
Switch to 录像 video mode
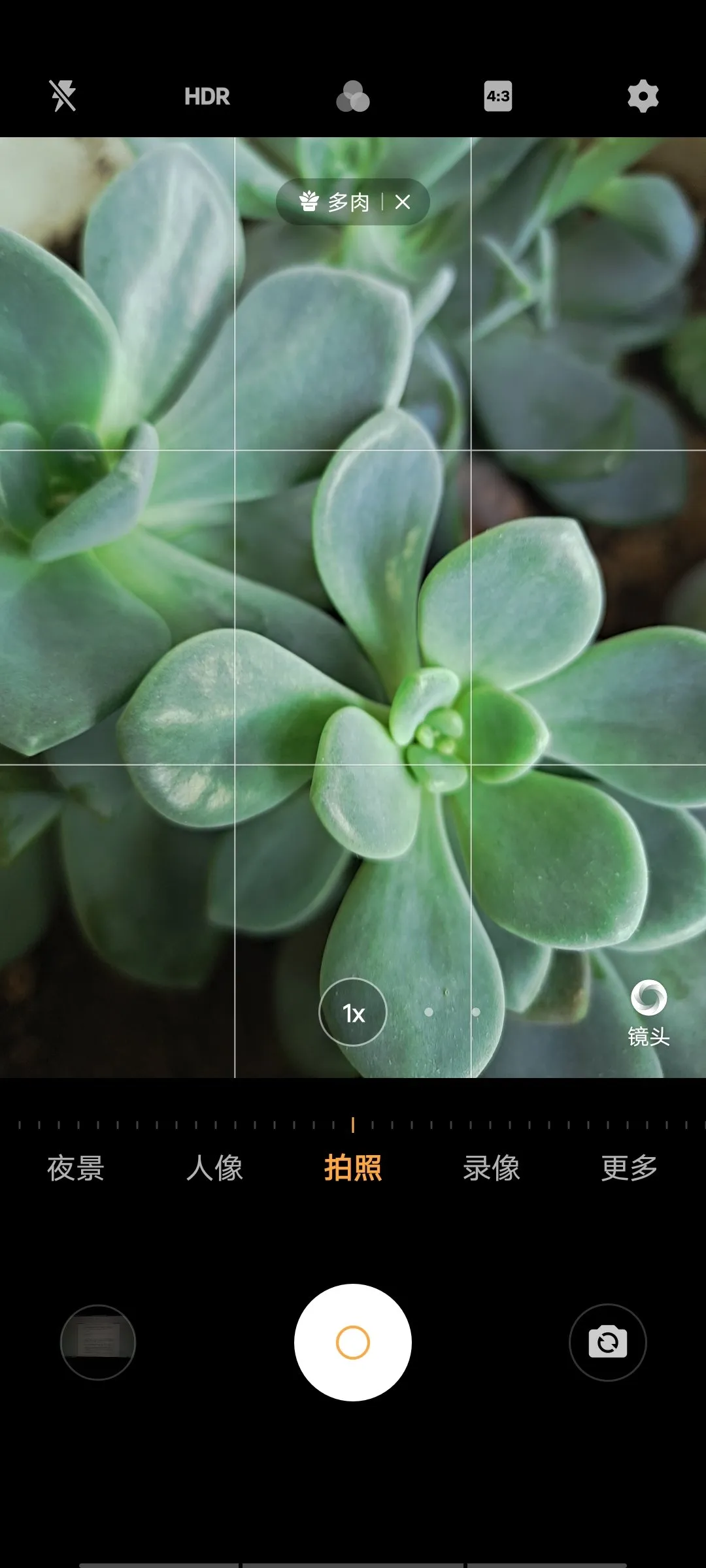coord(492,1168)
